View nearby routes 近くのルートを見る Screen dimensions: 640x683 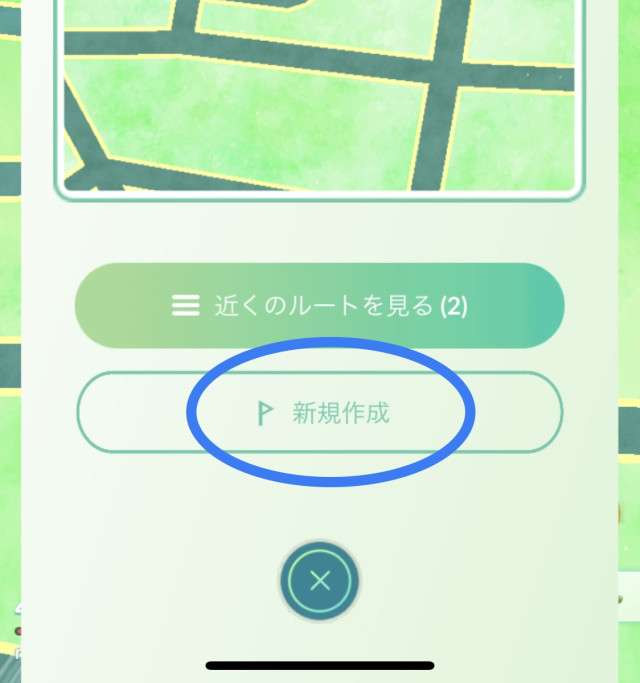tap(319, 306)
